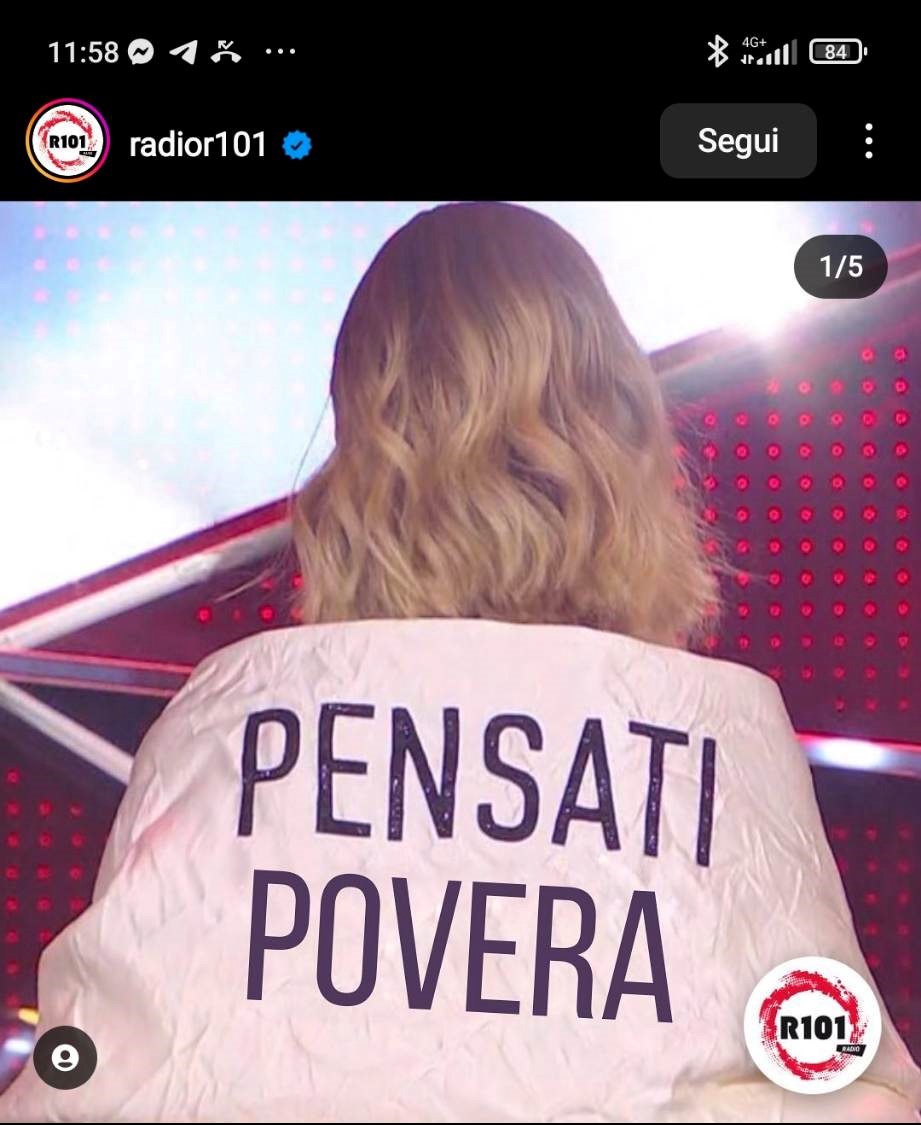The height and width of the screenshot is (1125, 921).
Task: Open the three-dot options menu for the post
Action: (867, 140)
